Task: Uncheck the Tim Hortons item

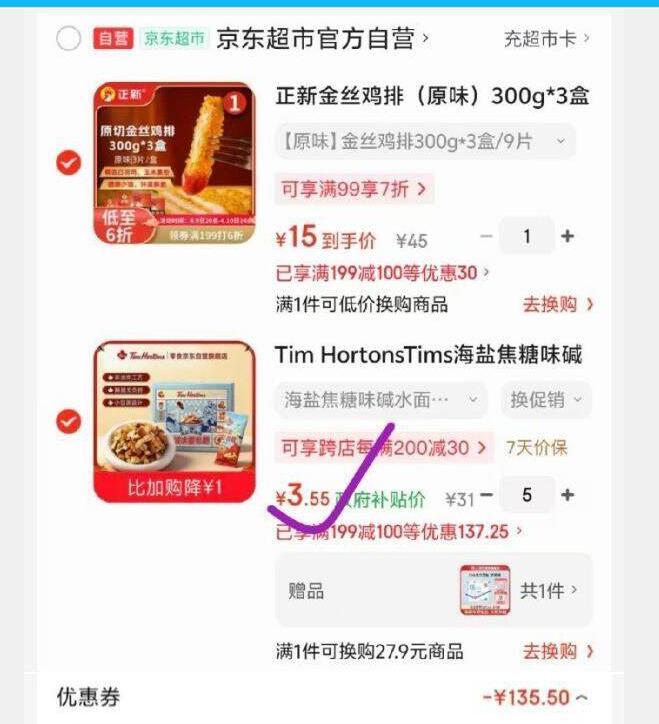Action: [x=68, y=421]
